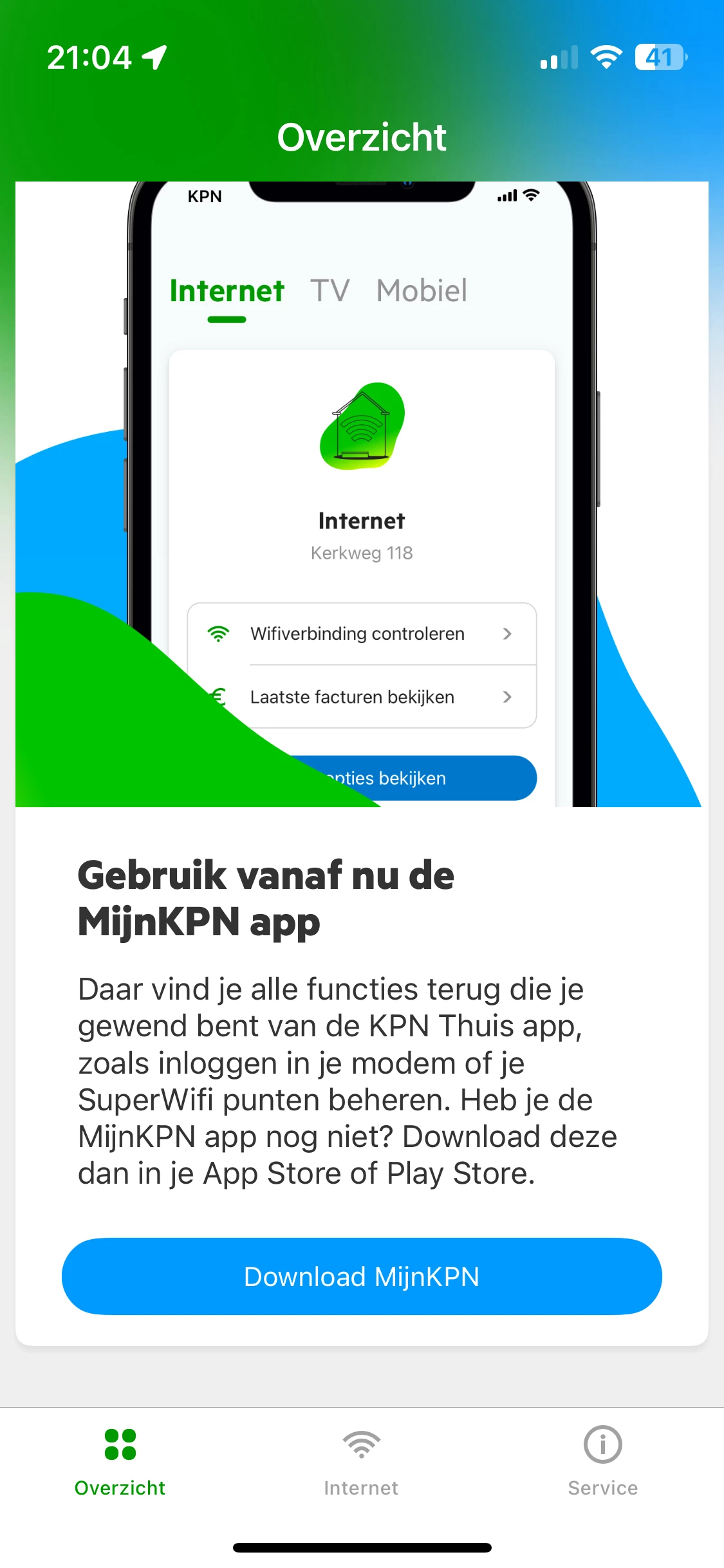Switch to the Internet tab
The image size is (724, 1568).
[x=361, y=1461]
